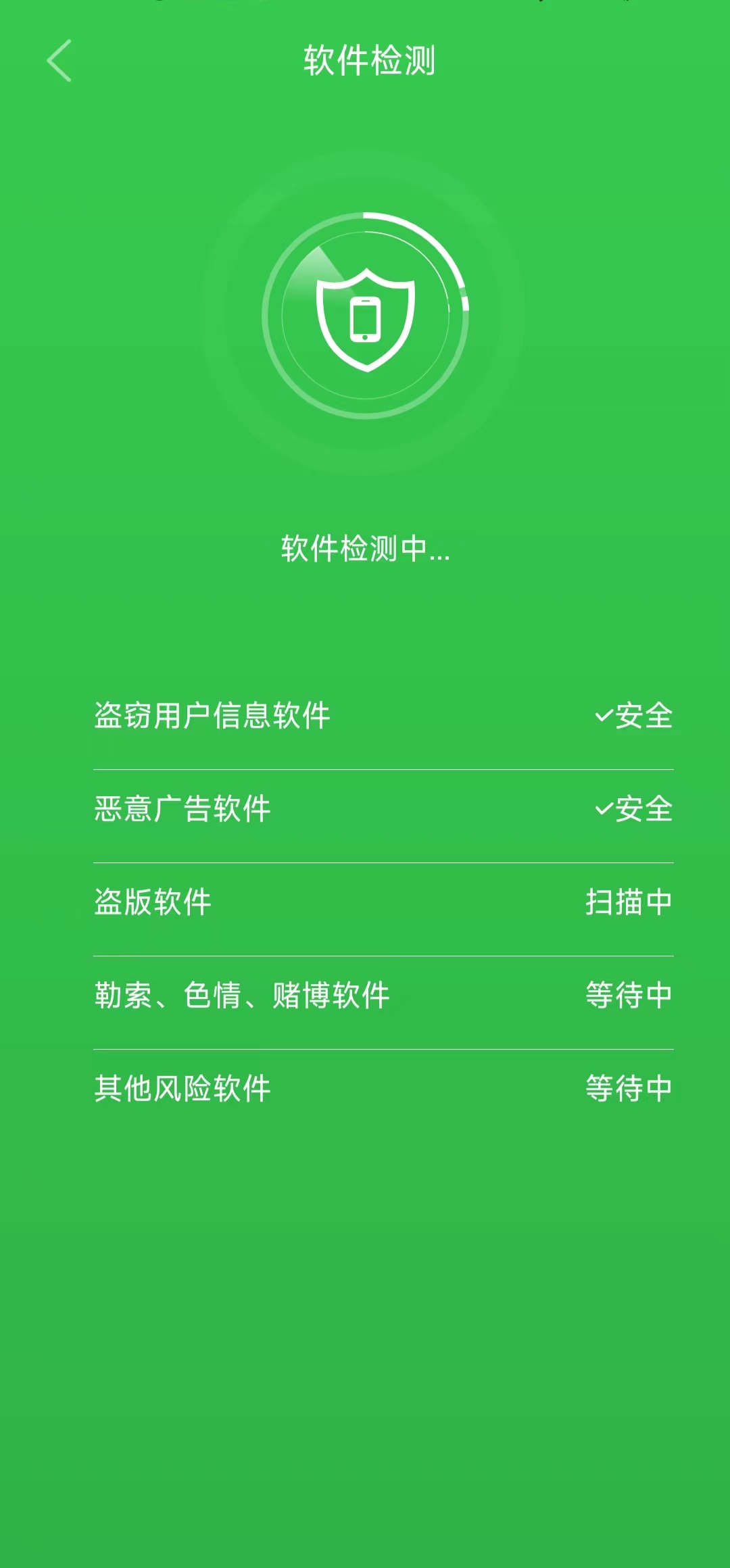Image resolution: width=730 pixels, height=1568 pixels.
Task: Click the 软件检测中... status message
Action: click(x=365, y=549)
